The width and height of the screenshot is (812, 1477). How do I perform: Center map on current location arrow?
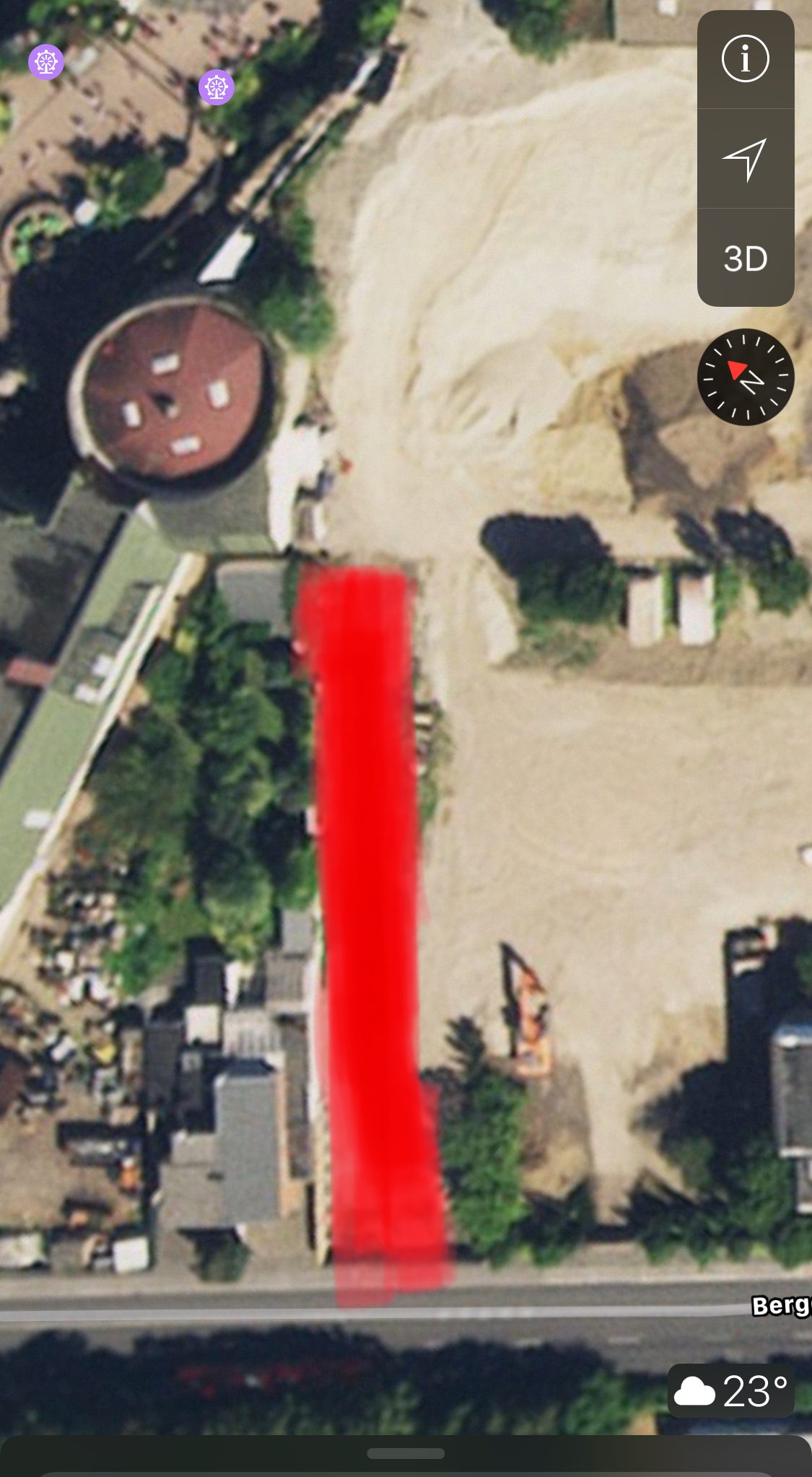pyautogui.click(x=746, y=159)
